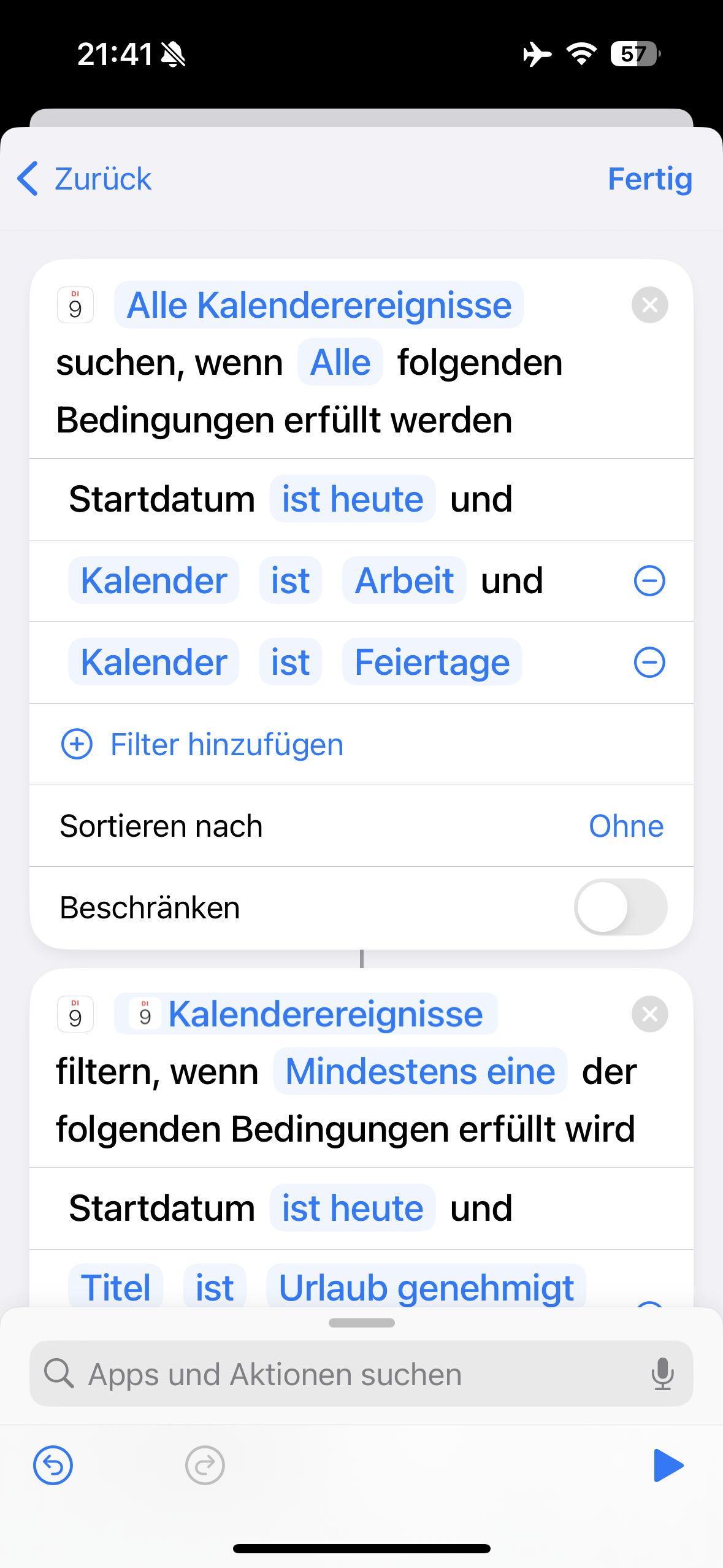Remove the calendar events search action
This screenshot has height=1568, width=723.
click(x=649, y=305)
